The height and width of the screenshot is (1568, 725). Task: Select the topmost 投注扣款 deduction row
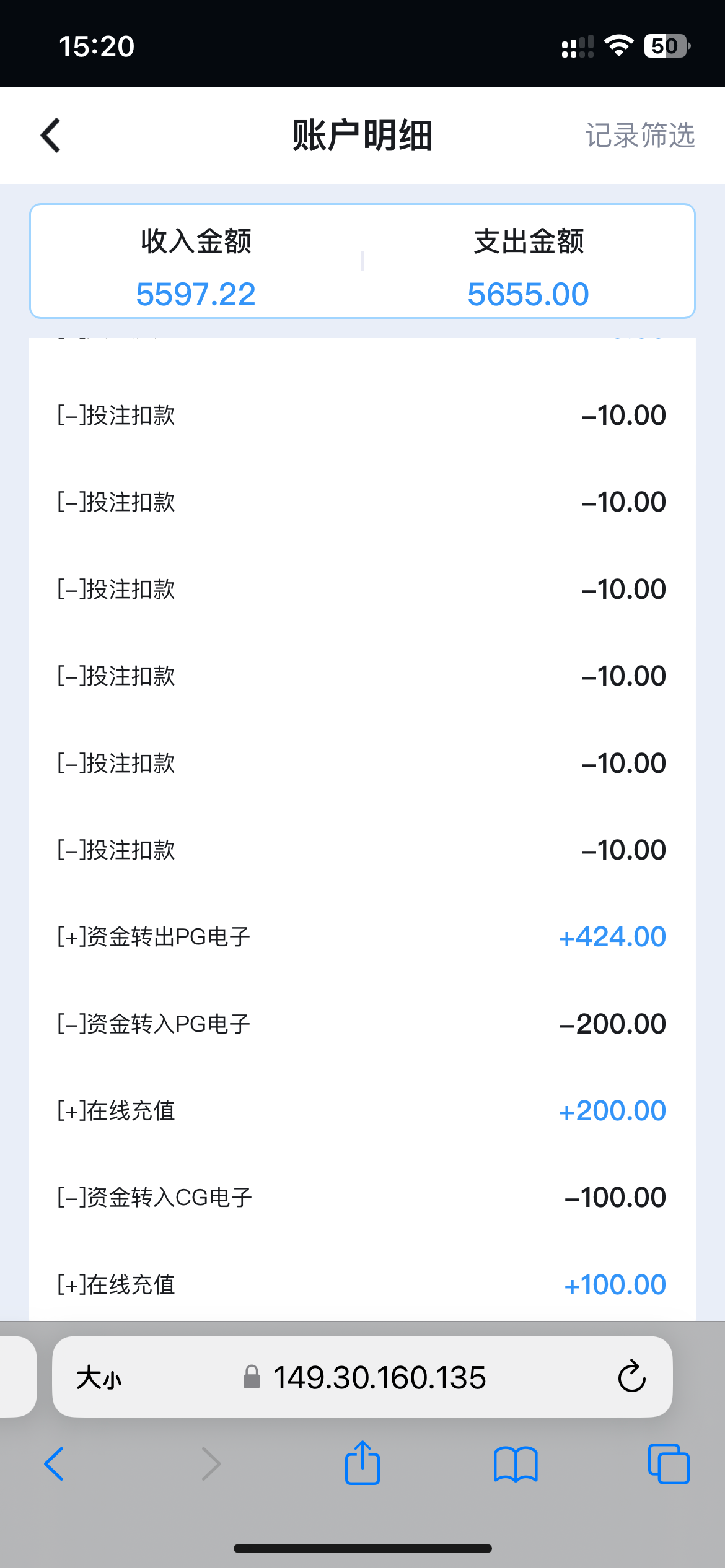pos(362,414)
